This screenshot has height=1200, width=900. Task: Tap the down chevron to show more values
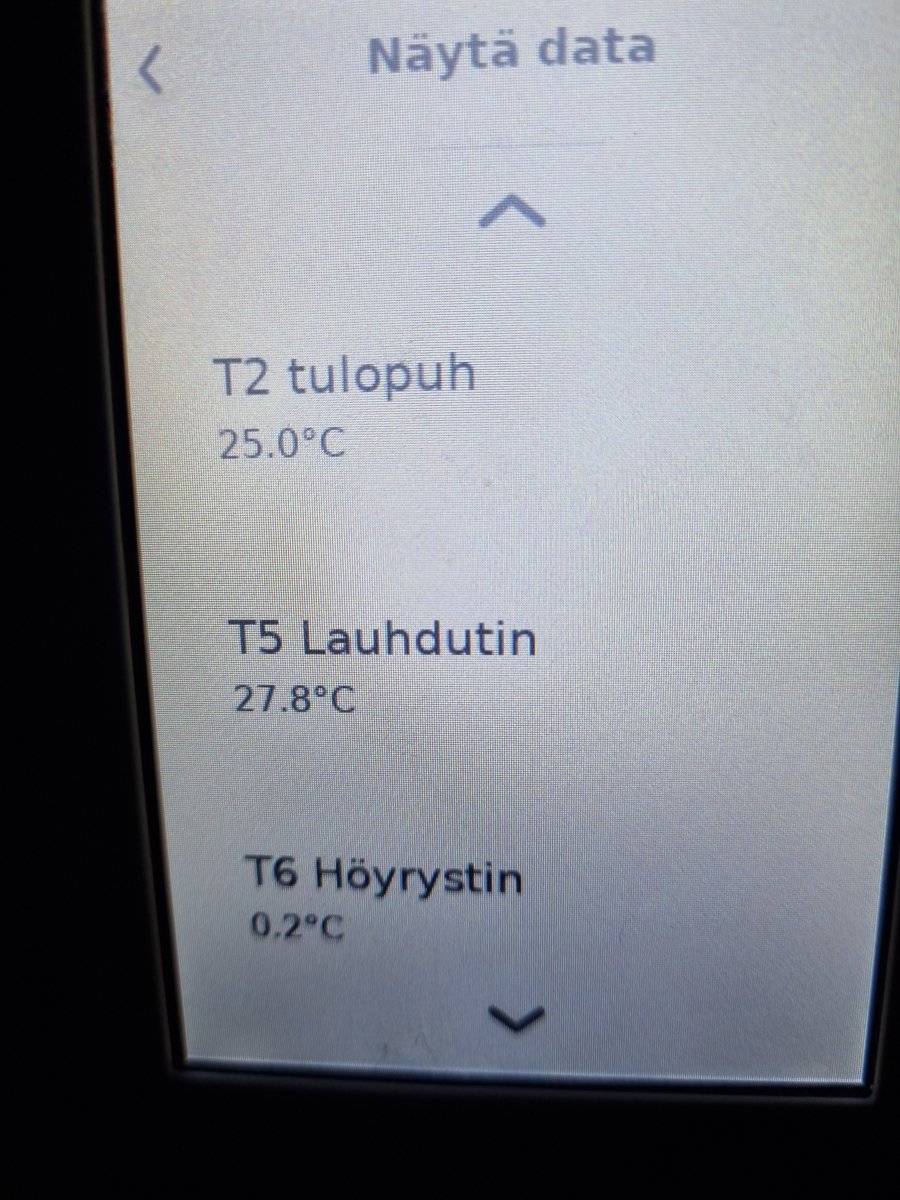(x=519, y=1018)
